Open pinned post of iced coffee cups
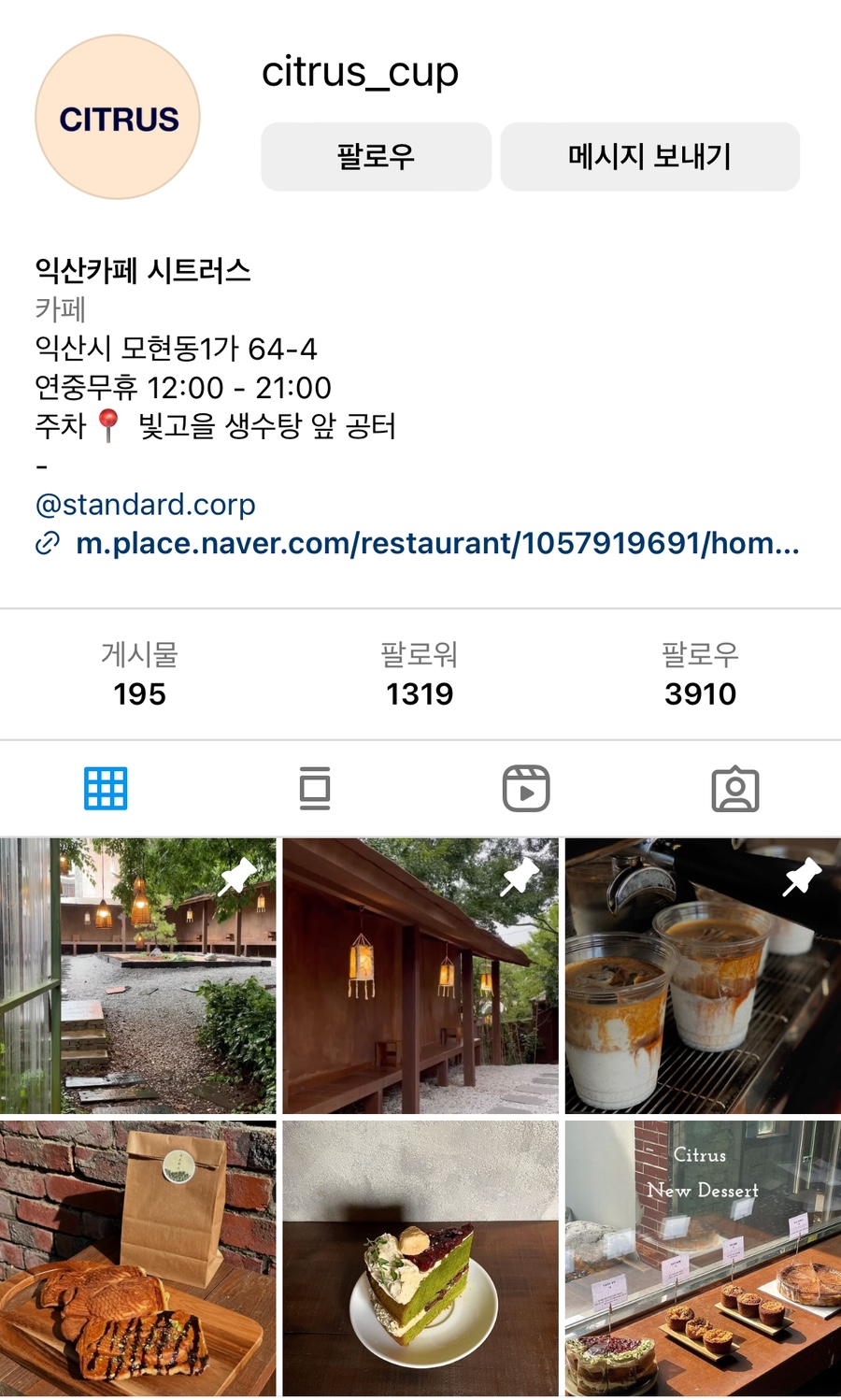Viewport: 841px width, 1400px height. [703, 975]
